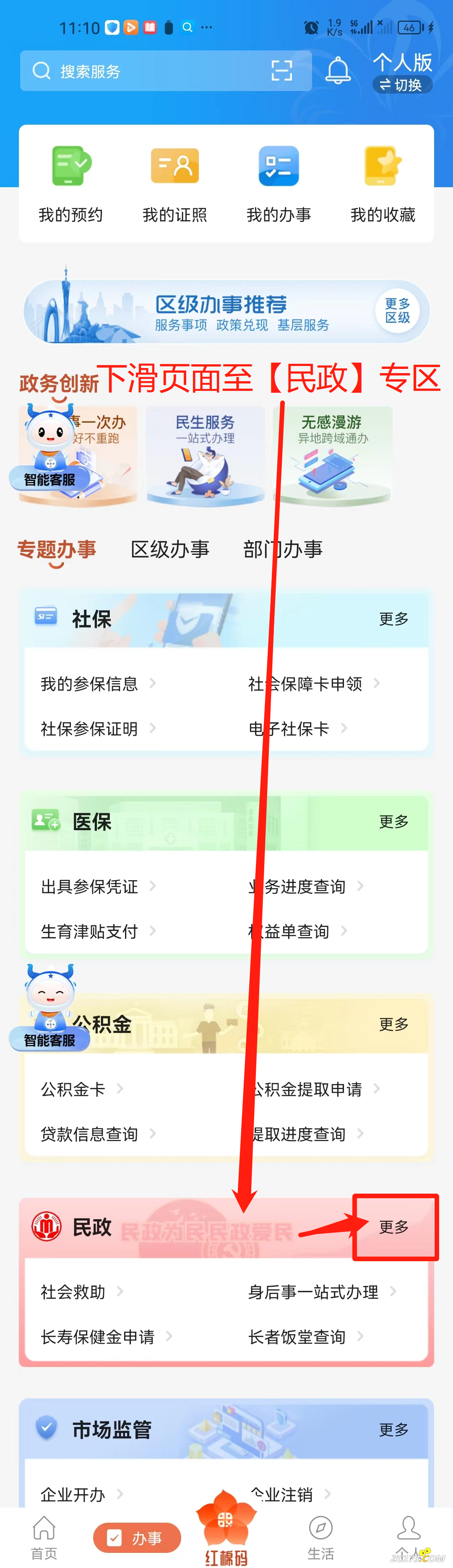Viewport: 453px width, 1568px height.
Task: Open 更多 in the 民政 section
Action: 394,1226
